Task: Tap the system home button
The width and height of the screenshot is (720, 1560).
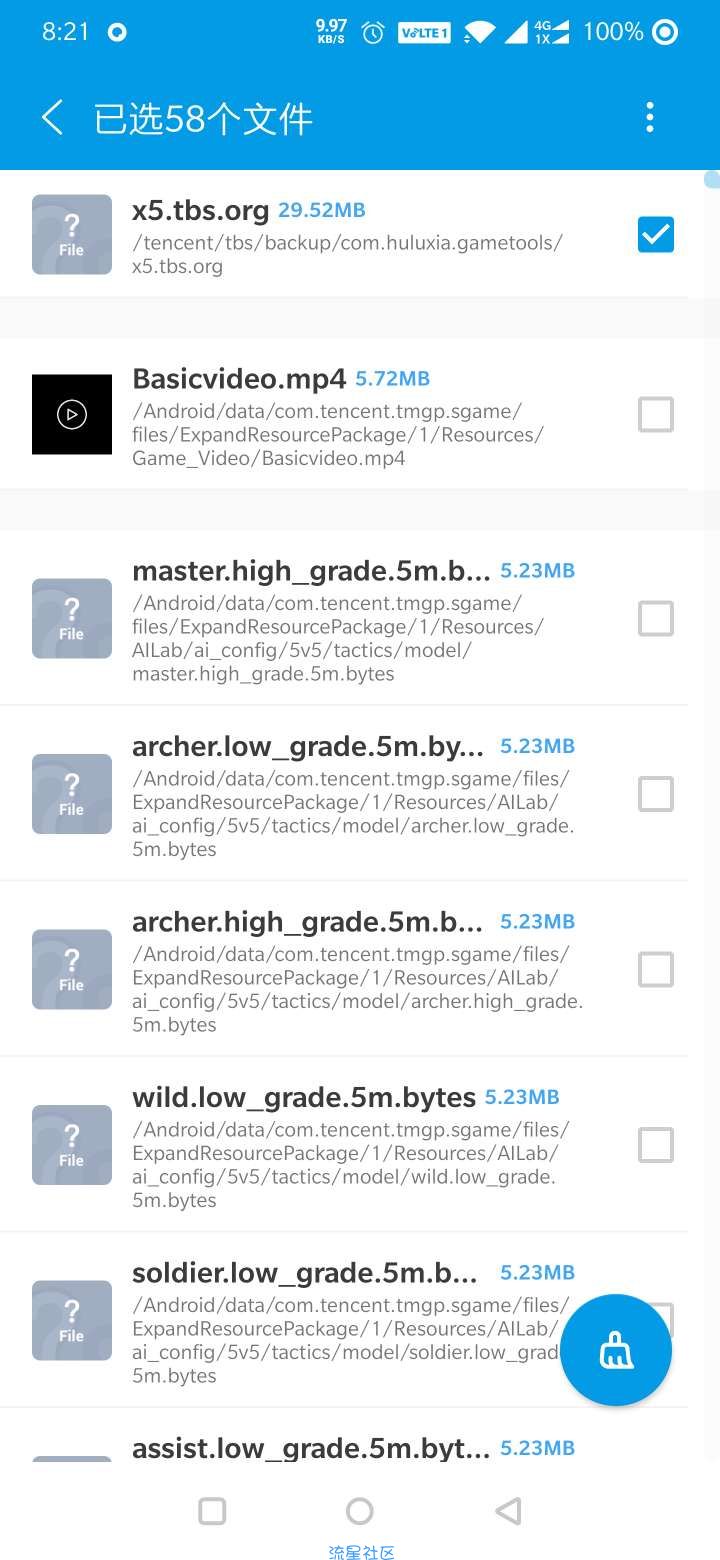Action: pyautogui.click(x=360, y=1511)
